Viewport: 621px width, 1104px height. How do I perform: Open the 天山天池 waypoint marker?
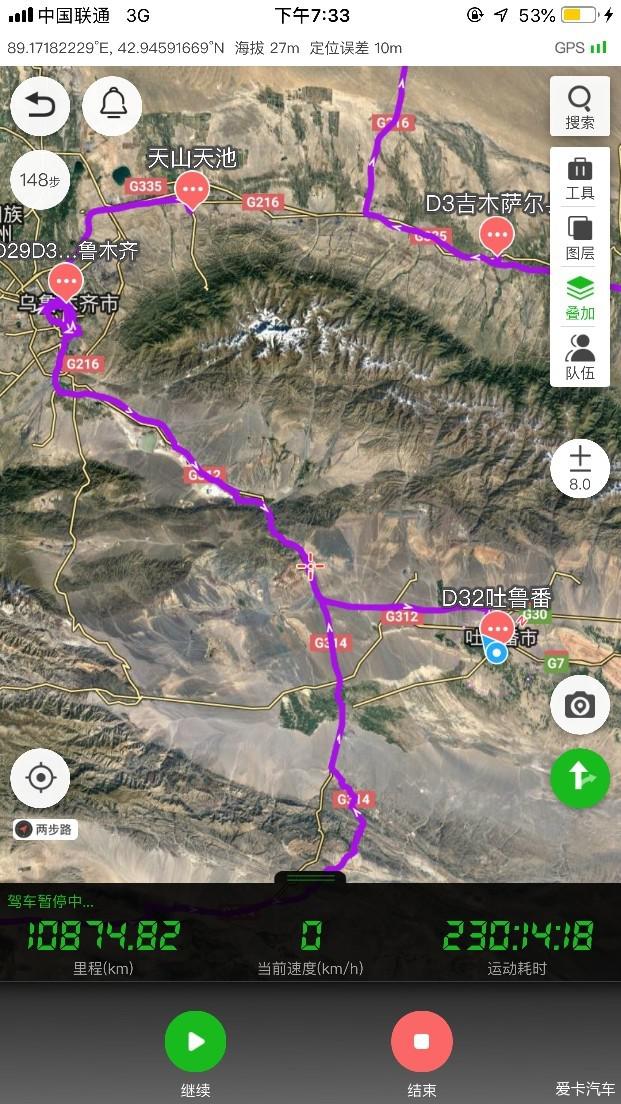pyautogui.click(x=191, y=189)
